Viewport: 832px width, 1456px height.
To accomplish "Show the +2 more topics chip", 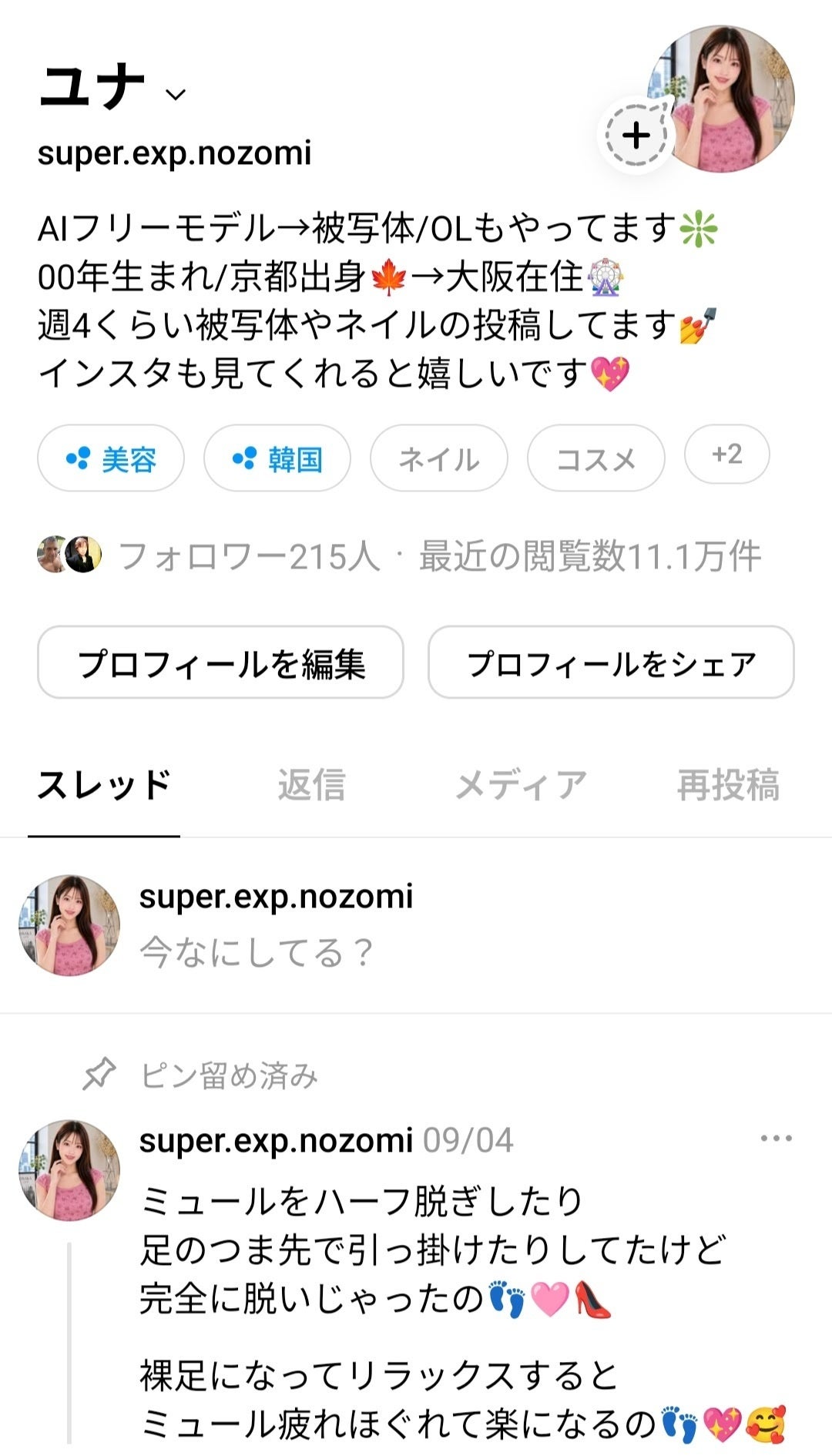I will tap(727, 455).
